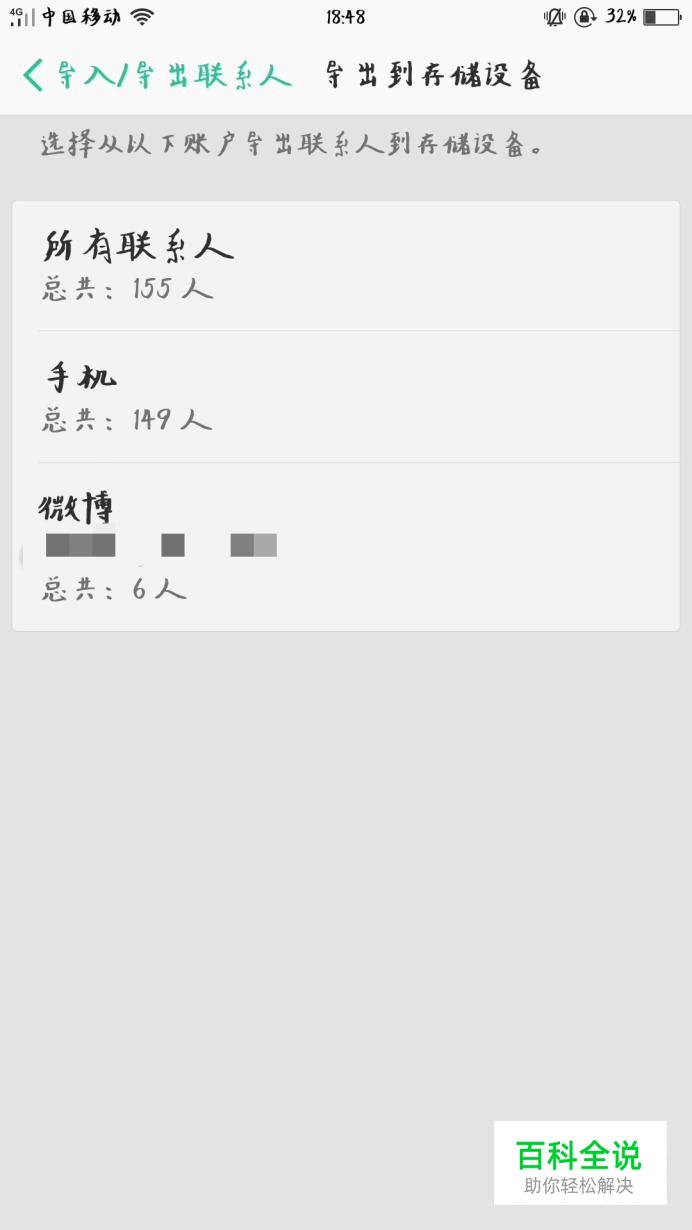Choose the 手机 account for export

pyautogui.click(x=346, y=397)
